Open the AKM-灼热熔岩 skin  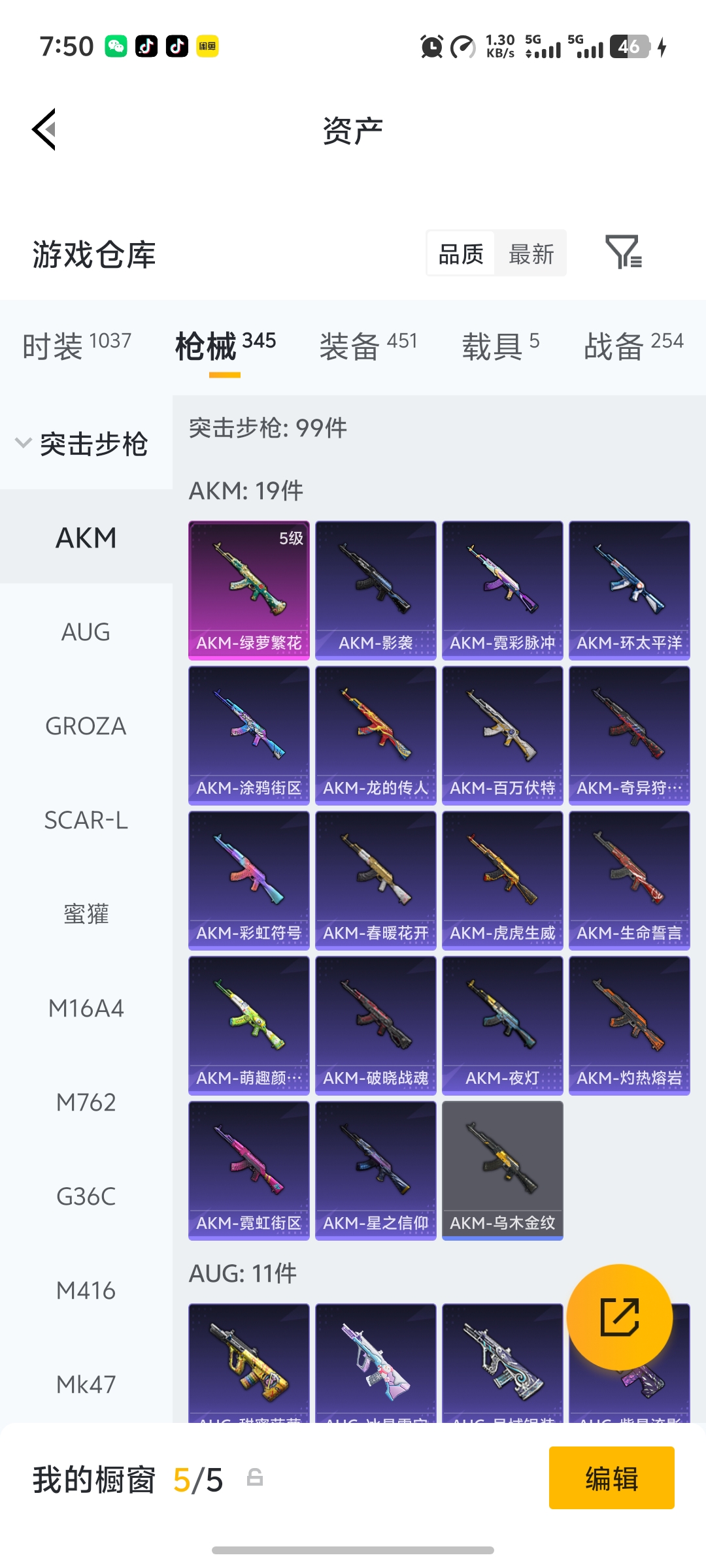point(630,1025)
